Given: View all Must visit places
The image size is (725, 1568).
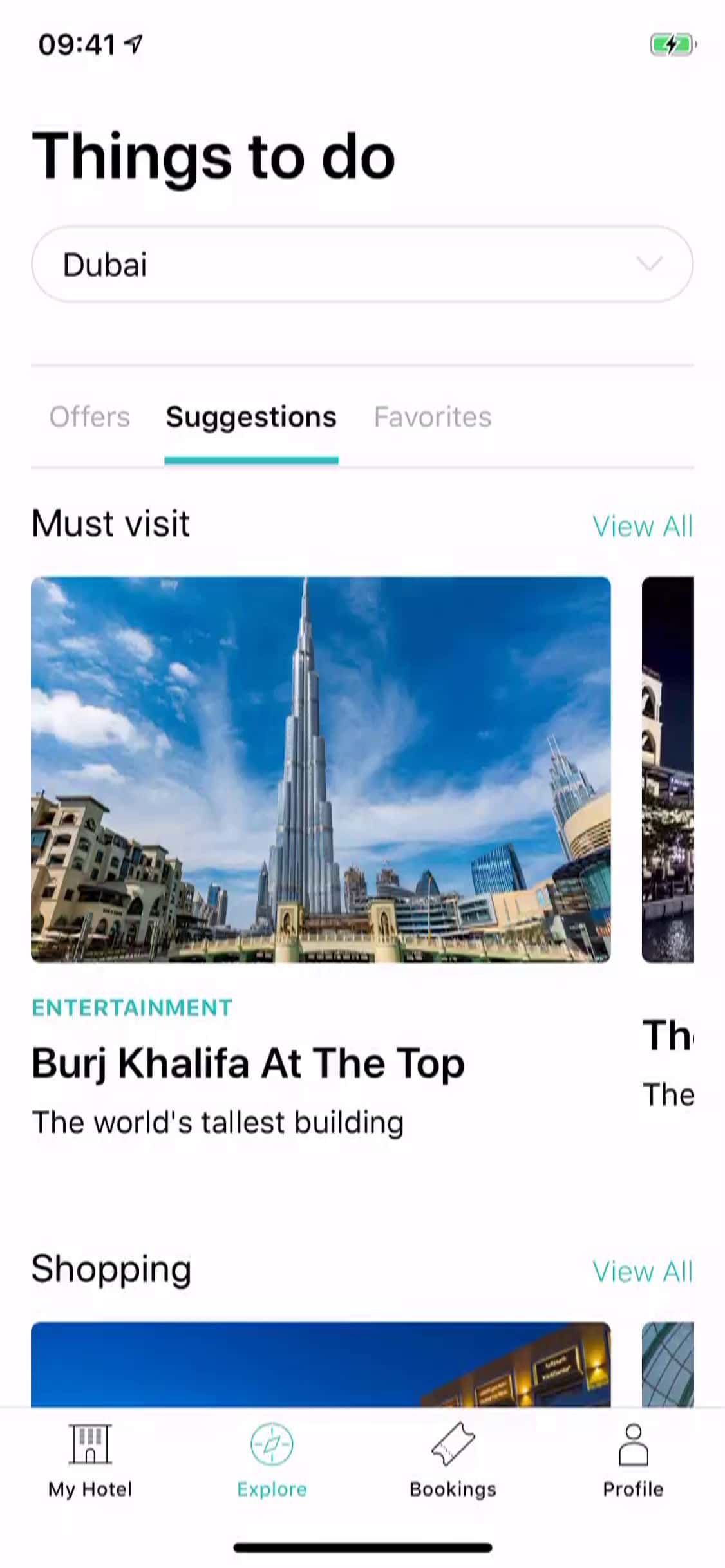Looking at the screenshot, I should click(642, 527).
